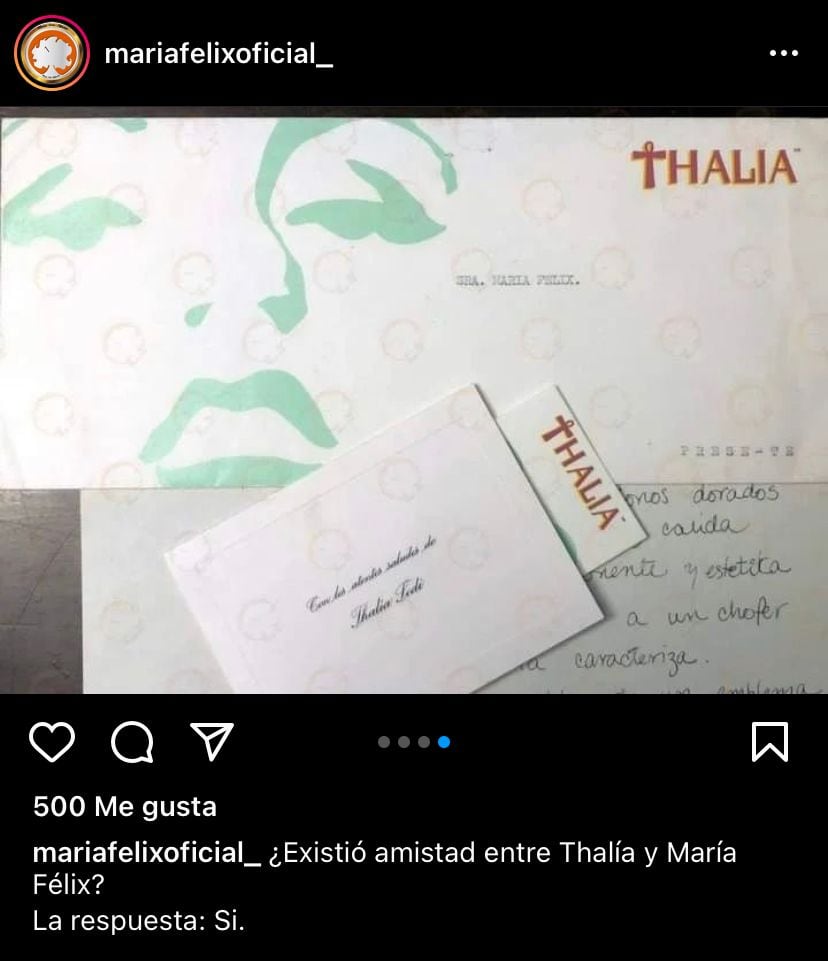This screenshot has width=828, height=961.
Task: Save the post with the bookmark icon
Action: click(x=768, y=740)
